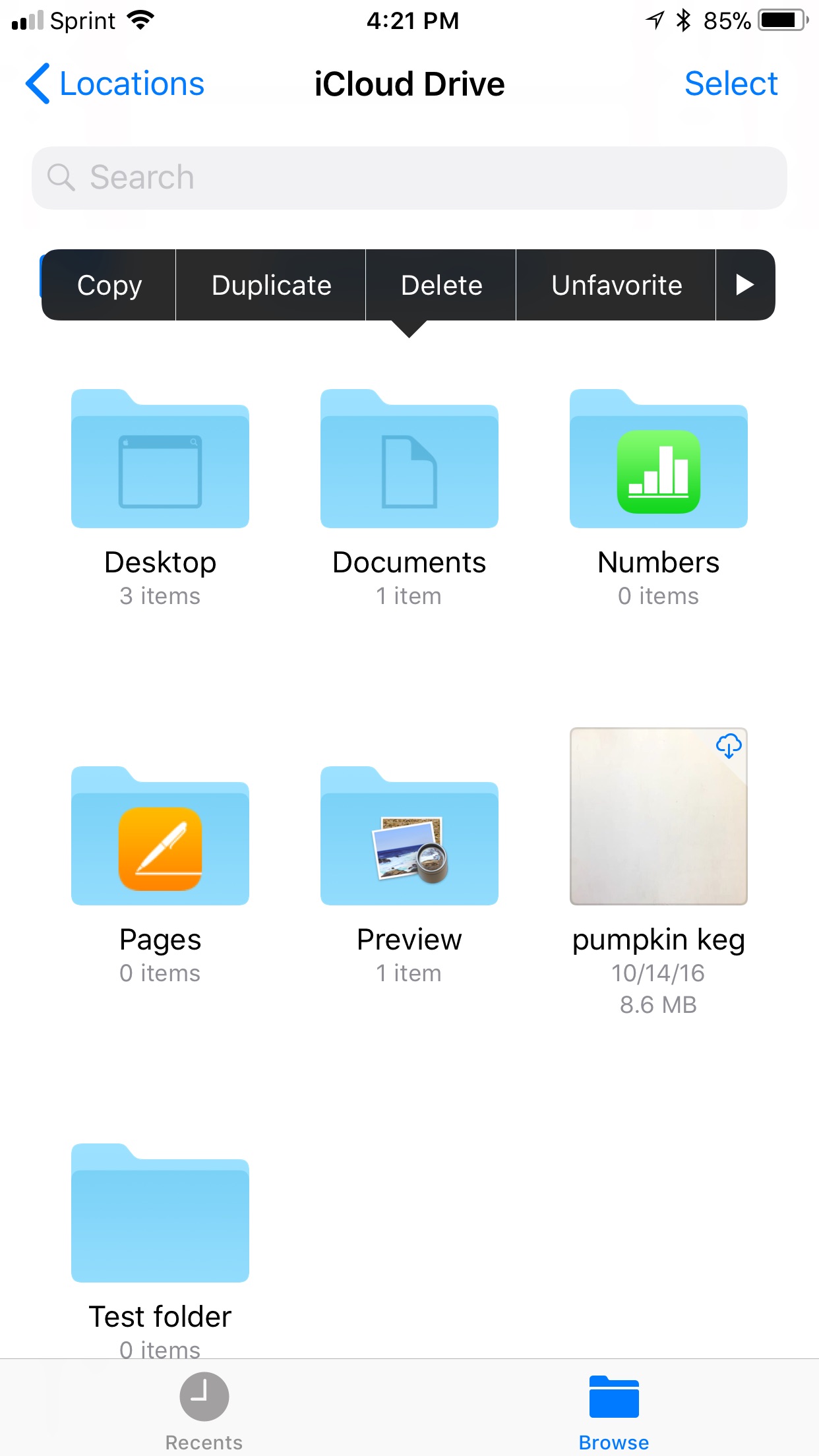
Task: Tap the Search field
Action: [409, 178]
